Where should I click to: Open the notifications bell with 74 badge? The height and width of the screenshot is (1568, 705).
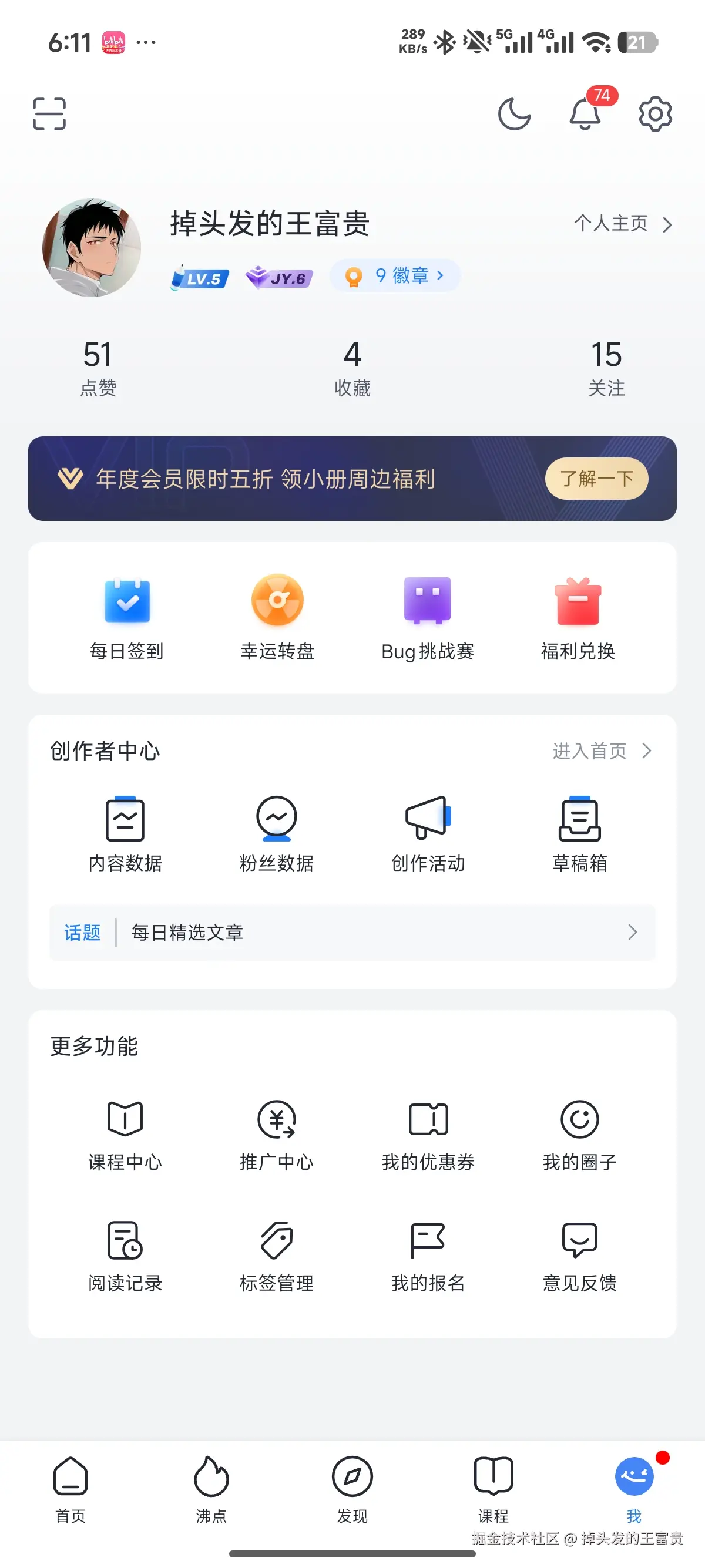[585, 114]
